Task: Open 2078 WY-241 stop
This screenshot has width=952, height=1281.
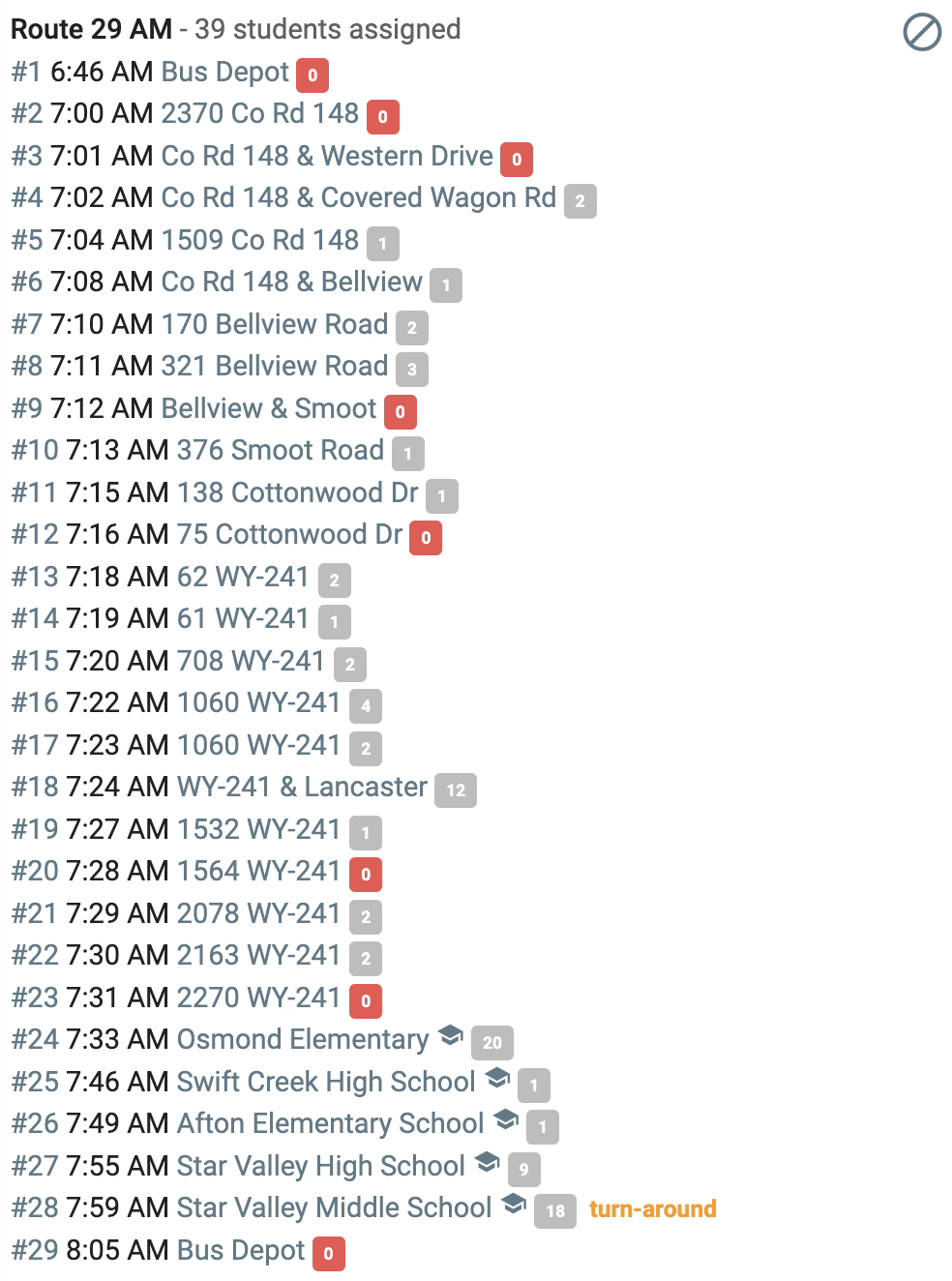Action: pyautogui.click(x=258, y=913)
